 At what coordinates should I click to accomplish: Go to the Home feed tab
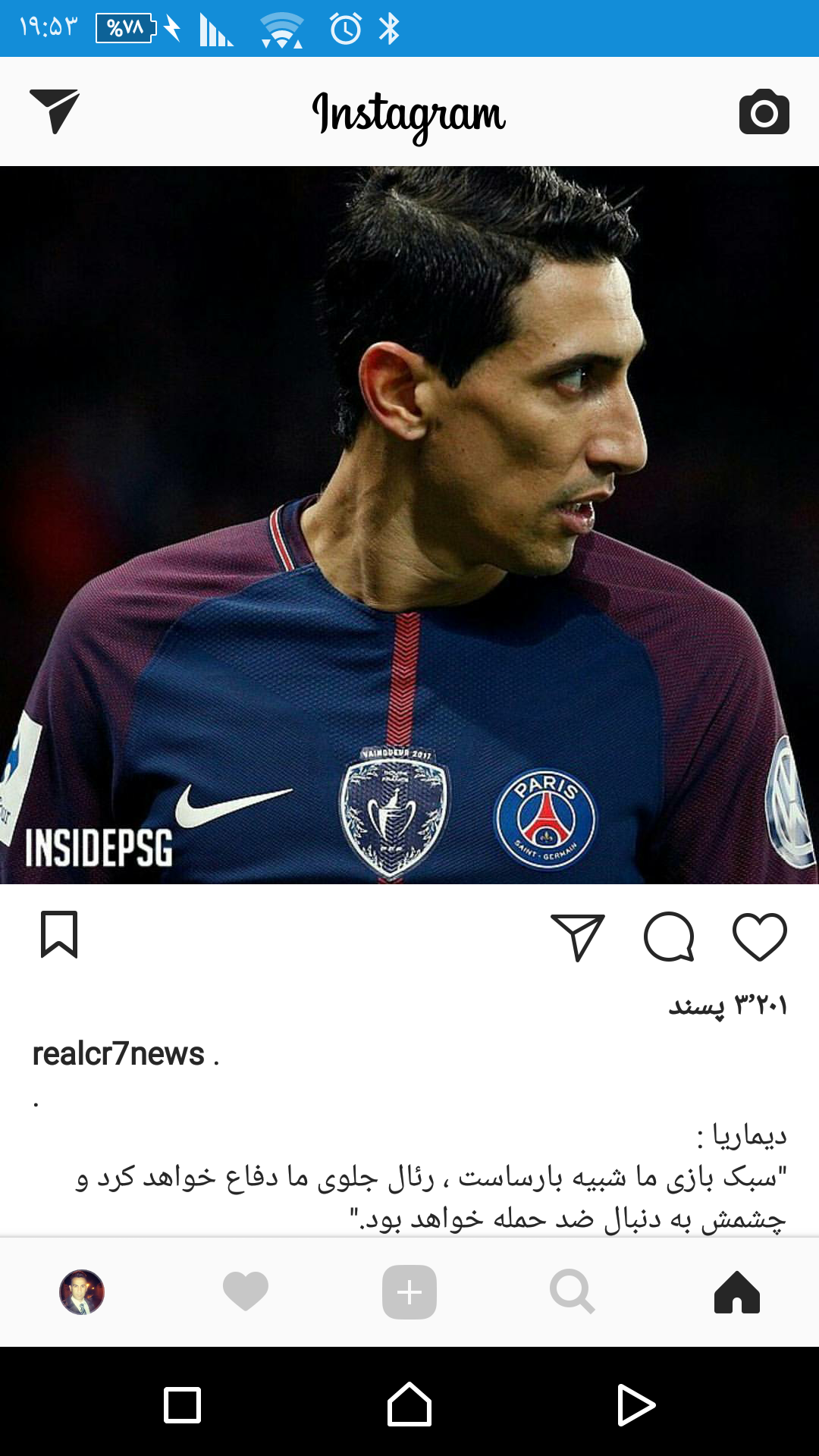[736, 1292]
